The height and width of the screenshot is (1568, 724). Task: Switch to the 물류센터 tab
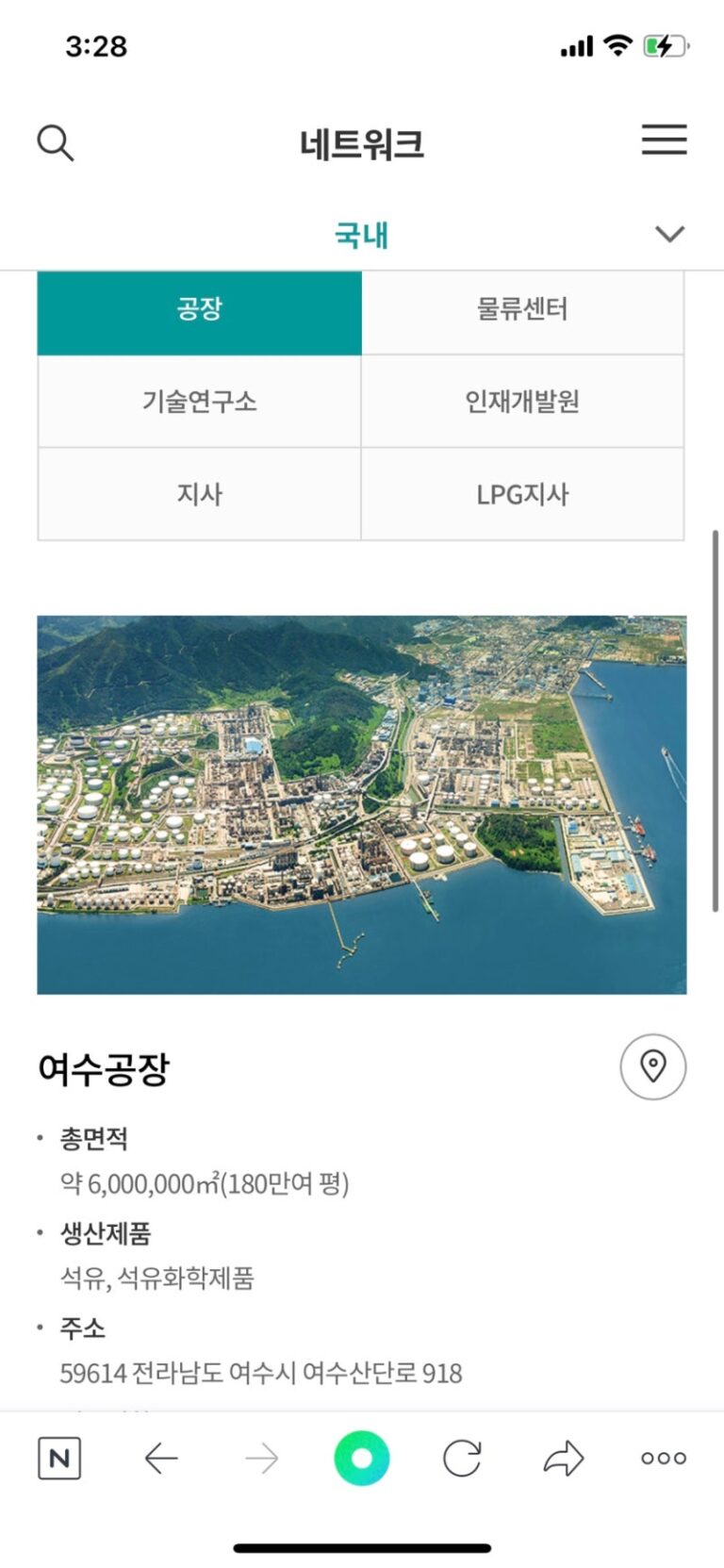pyautogui.click(x=522, y=309)
